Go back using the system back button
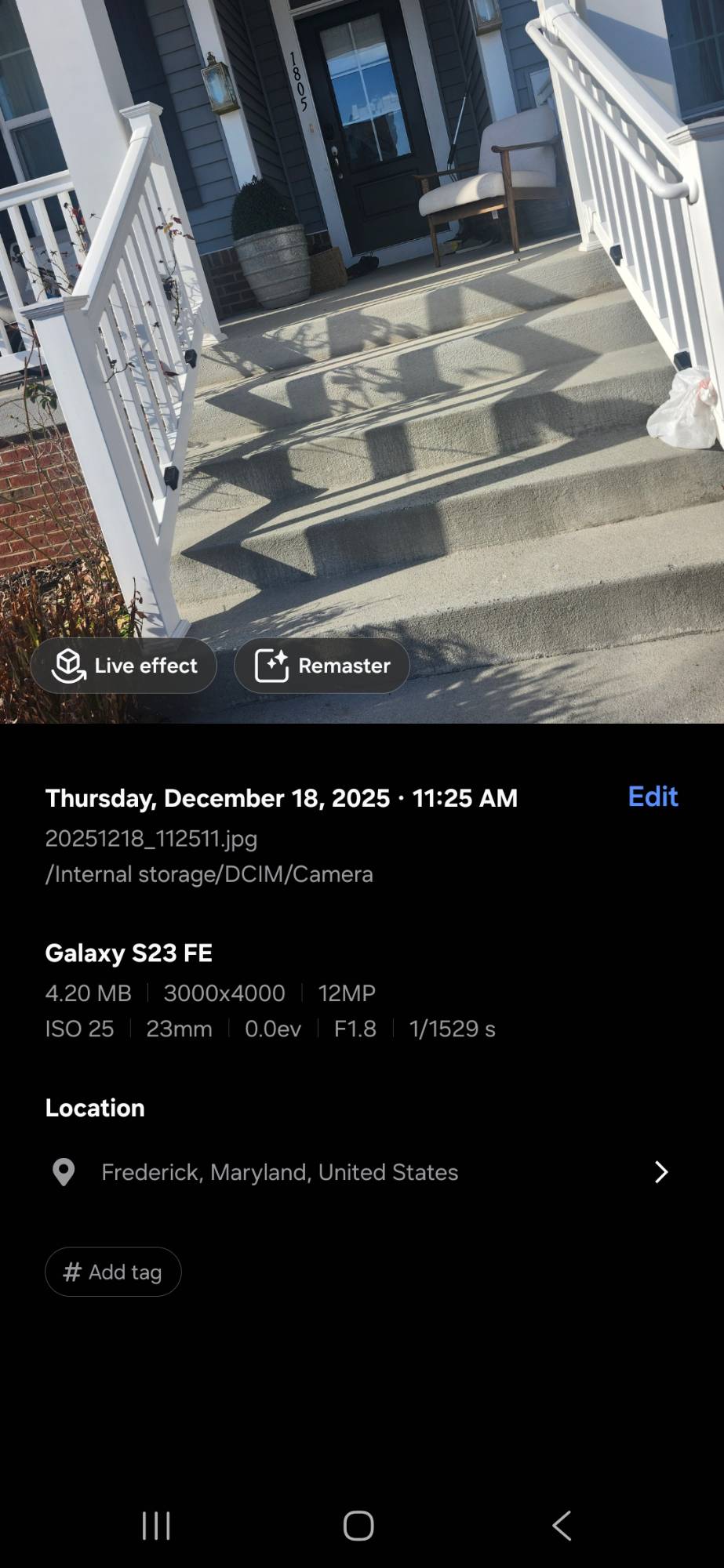The width and height of the screenshot is (724, 1568). click(x=562, y=1526)
